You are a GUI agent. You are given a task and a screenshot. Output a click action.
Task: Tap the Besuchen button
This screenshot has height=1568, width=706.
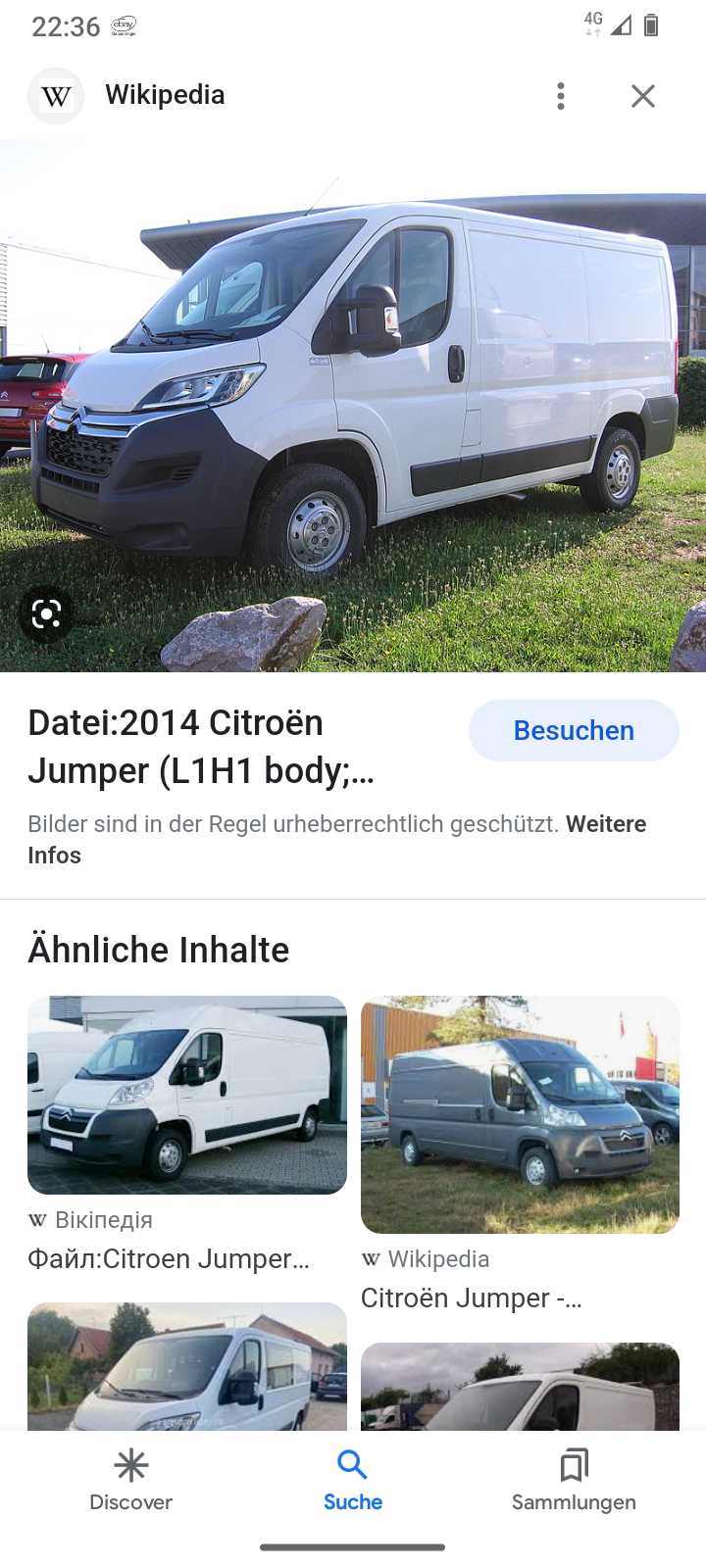pos(574,731)
